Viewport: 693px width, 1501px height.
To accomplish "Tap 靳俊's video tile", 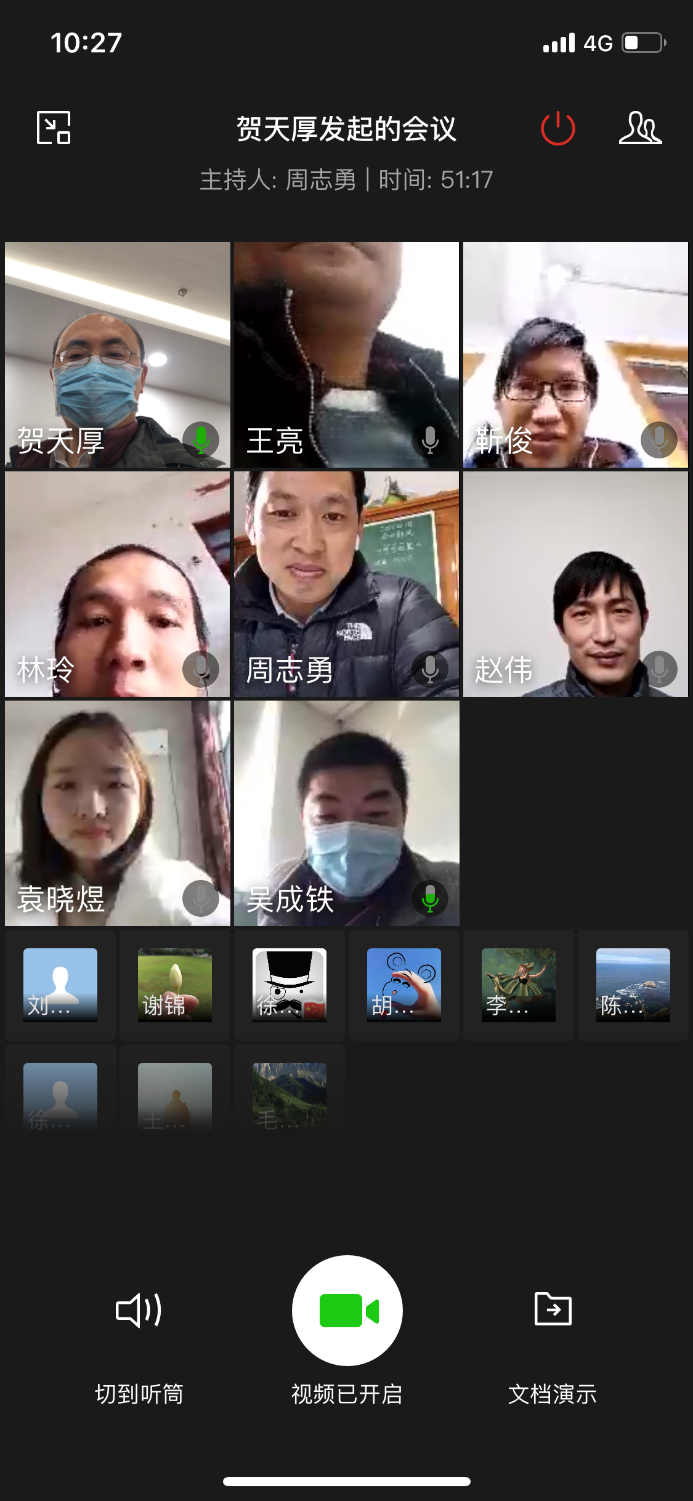I will (x=575, y=354).
